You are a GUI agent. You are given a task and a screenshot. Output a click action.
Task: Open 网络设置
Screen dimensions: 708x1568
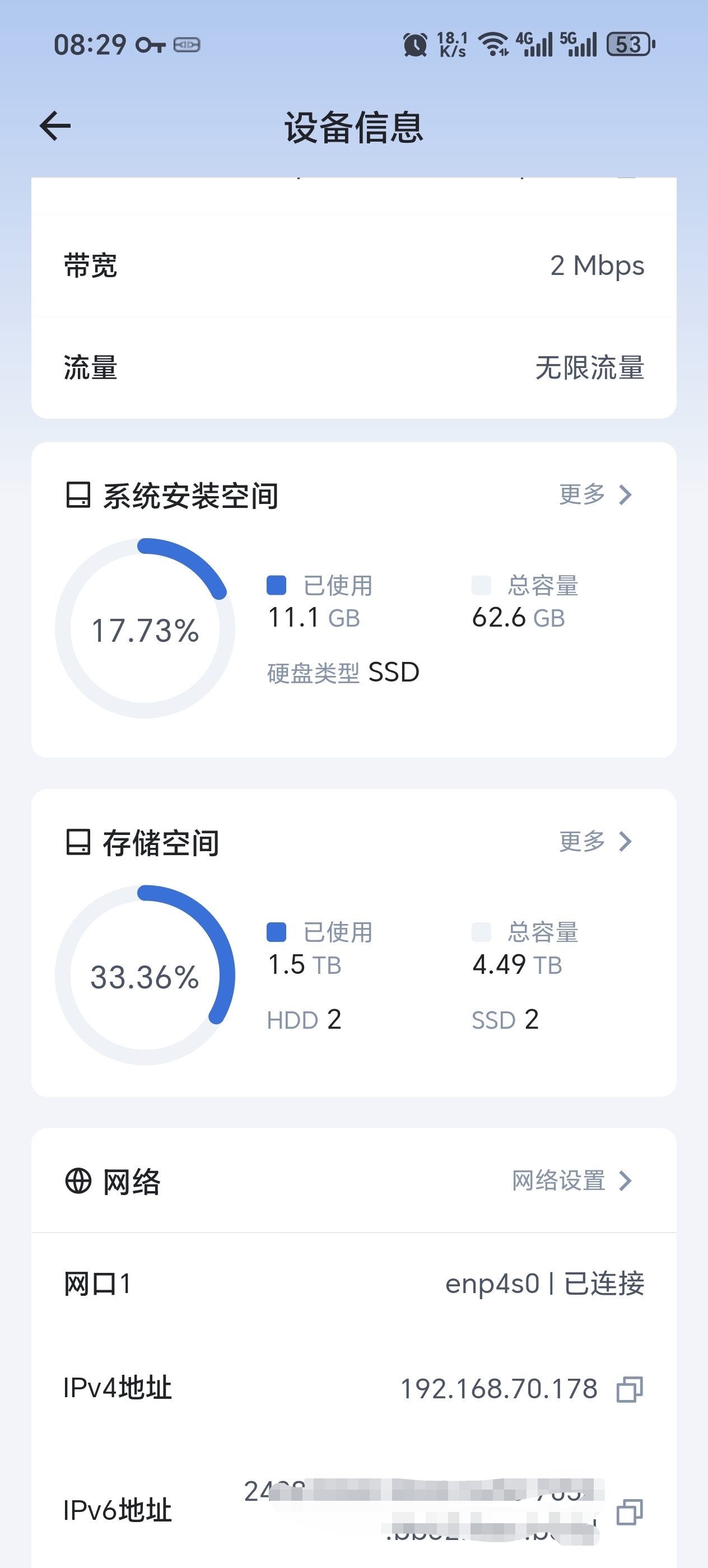pos(572,1180)
